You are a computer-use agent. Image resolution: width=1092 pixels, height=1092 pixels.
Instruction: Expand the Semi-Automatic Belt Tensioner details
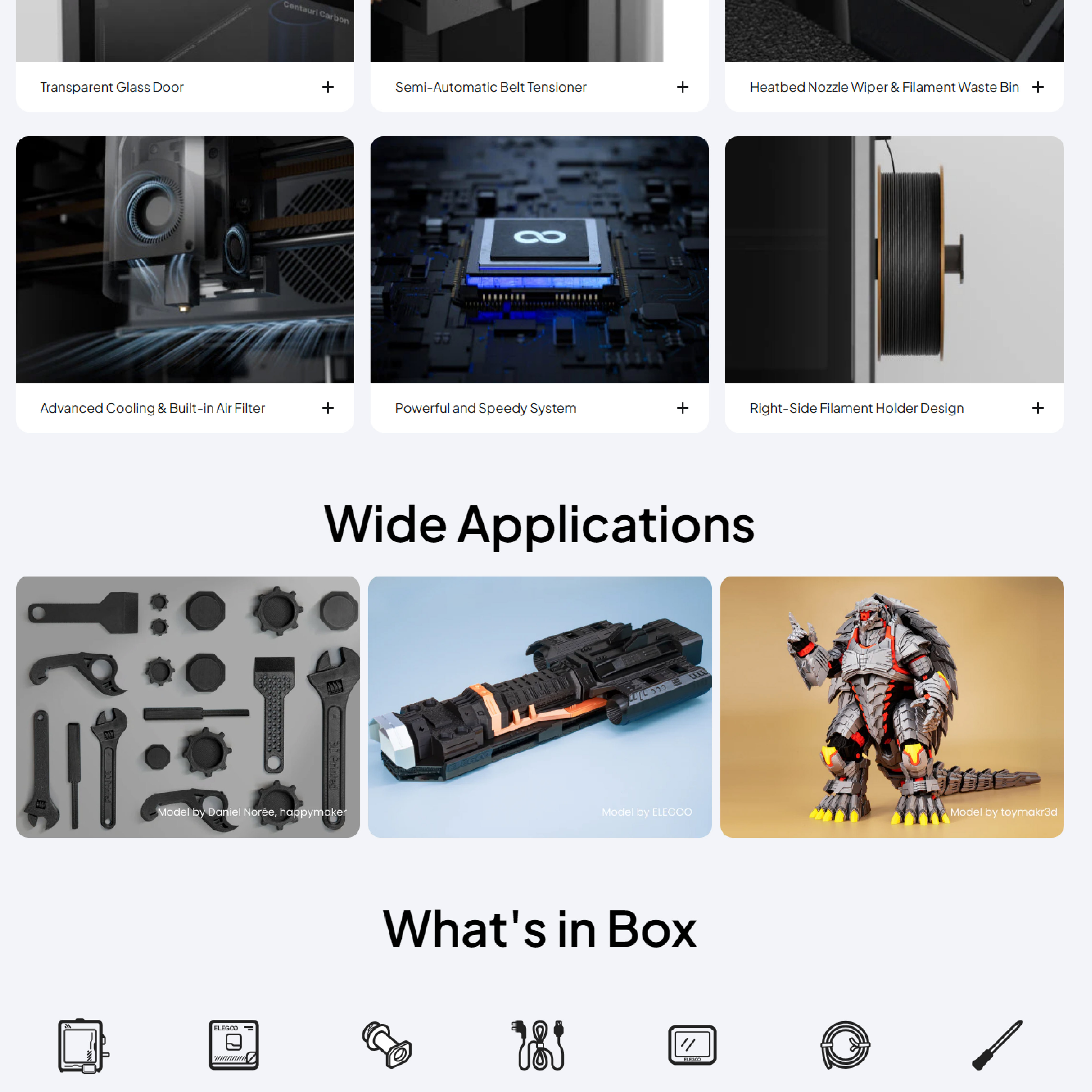tap(682, 87)
